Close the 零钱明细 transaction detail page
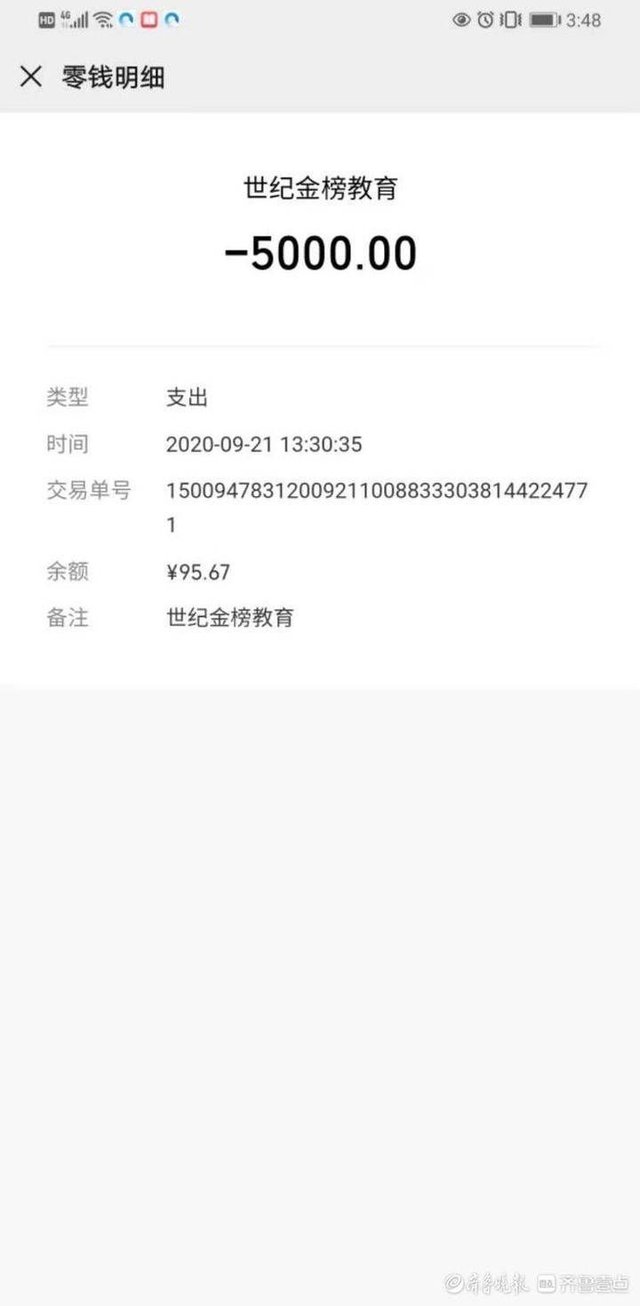The image size is (640, 1306). click(x=31, y=77)
